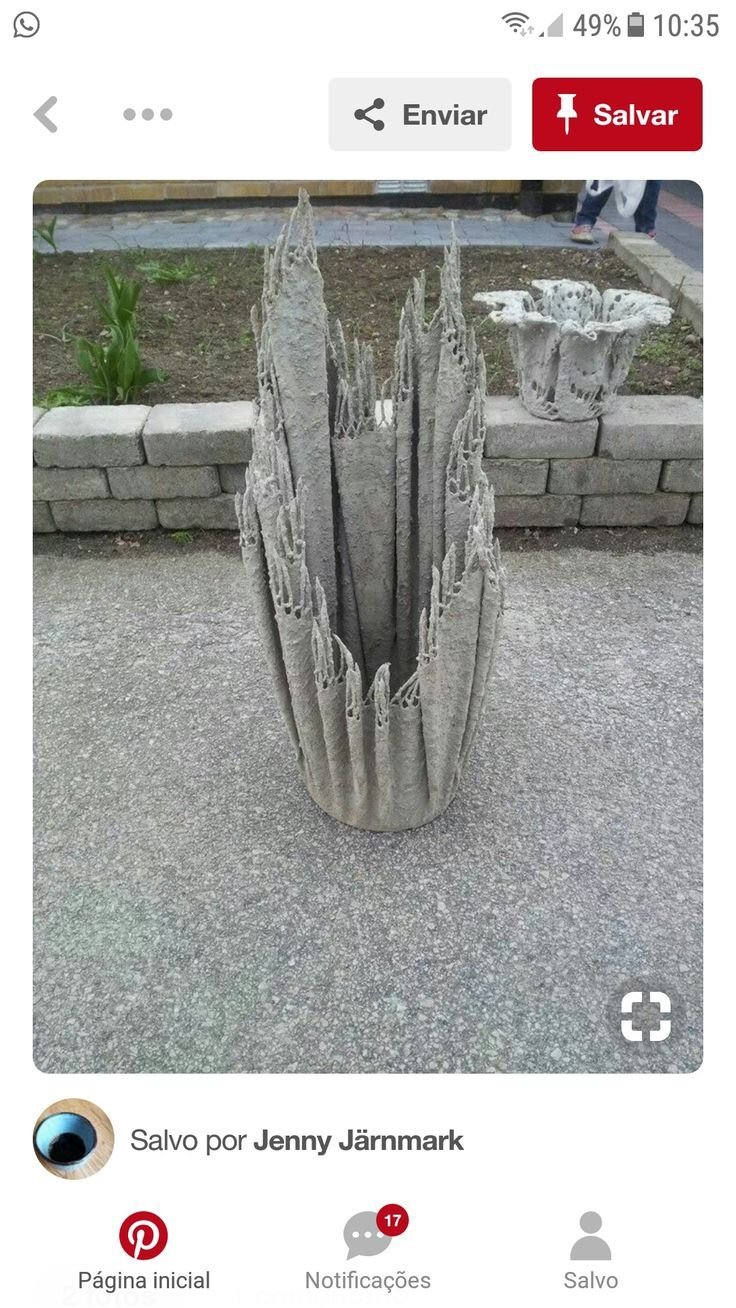Screen dimensions: 736x1308
Task: Open the notifications badge showing 17
Action: pos(393,1219)
